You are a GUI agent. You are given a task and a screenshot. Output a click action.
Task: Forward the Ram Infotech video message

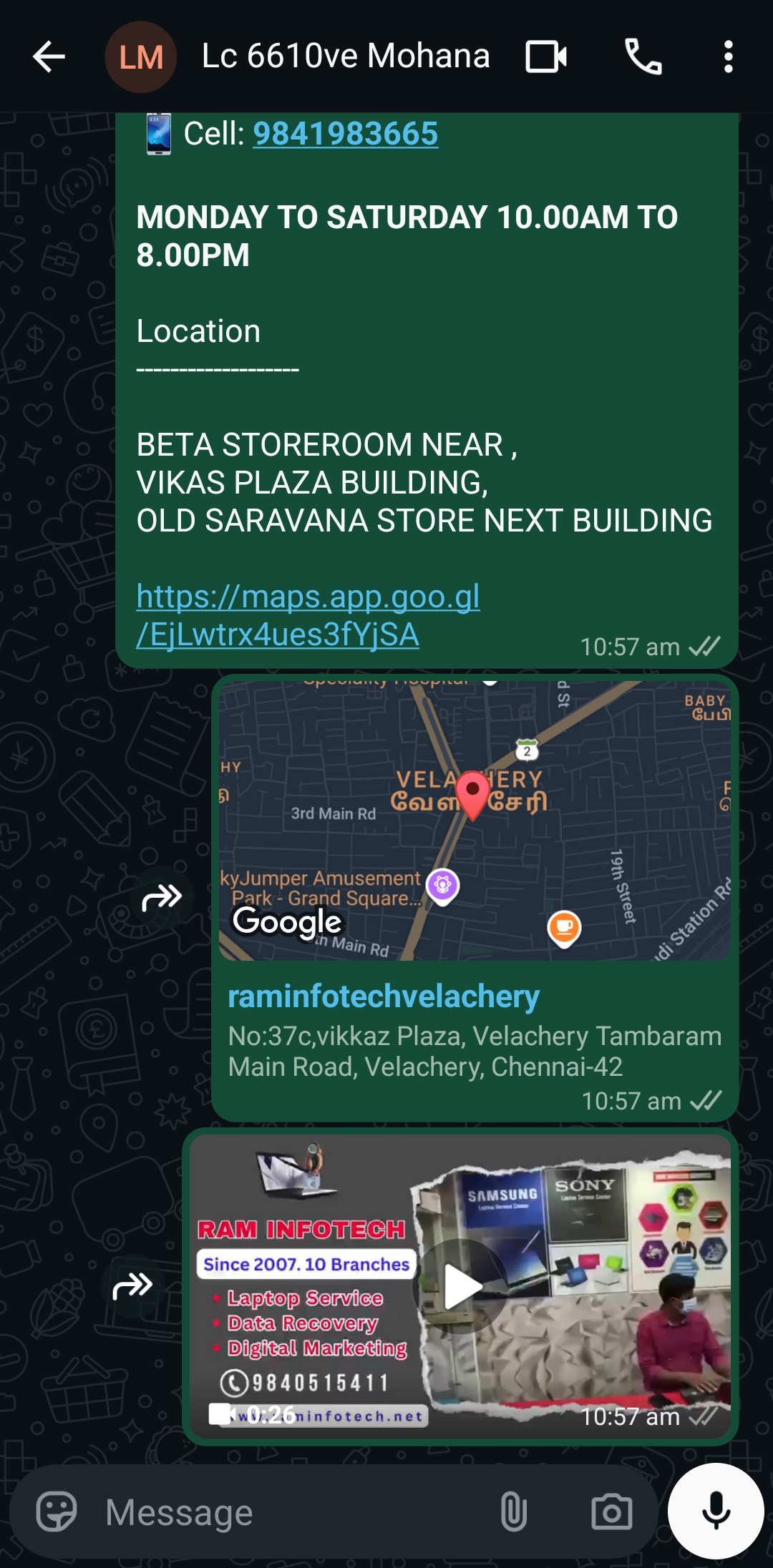133,1286
